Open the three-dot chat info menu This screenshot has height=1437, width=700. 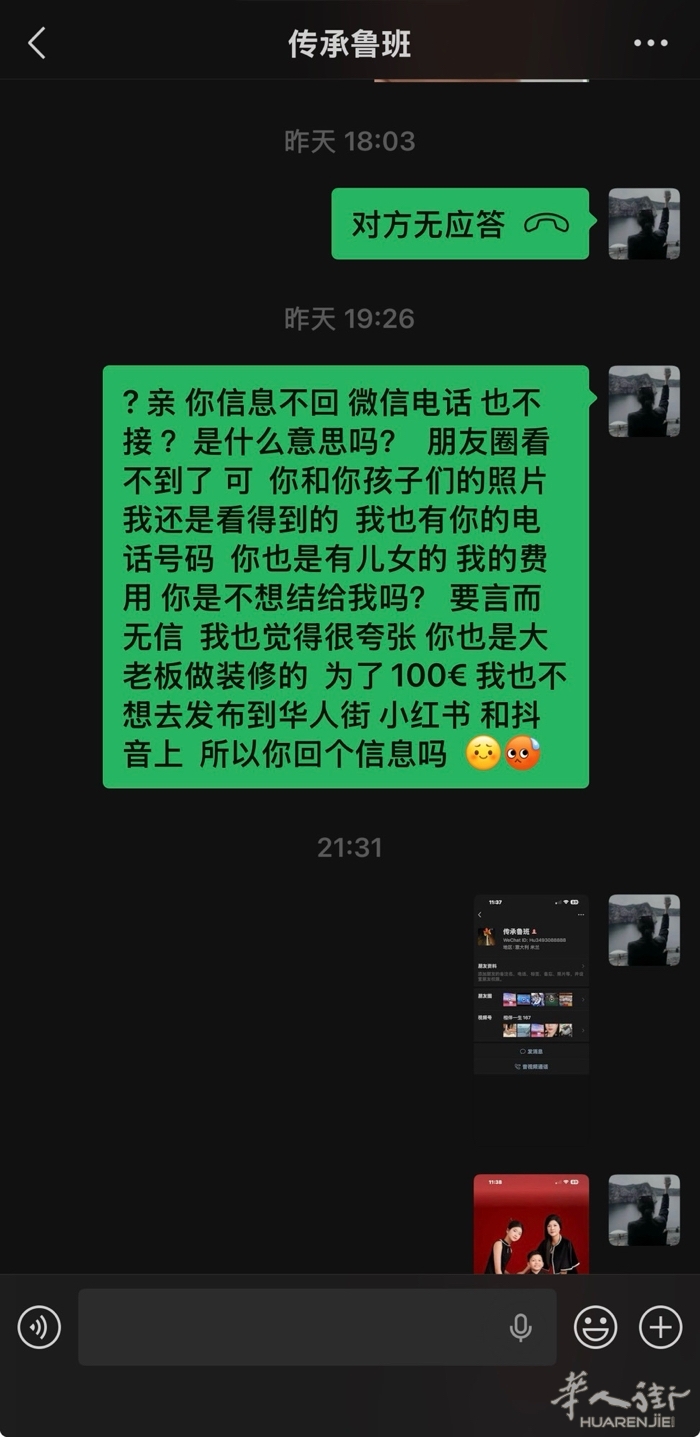(x=650, y=43)
